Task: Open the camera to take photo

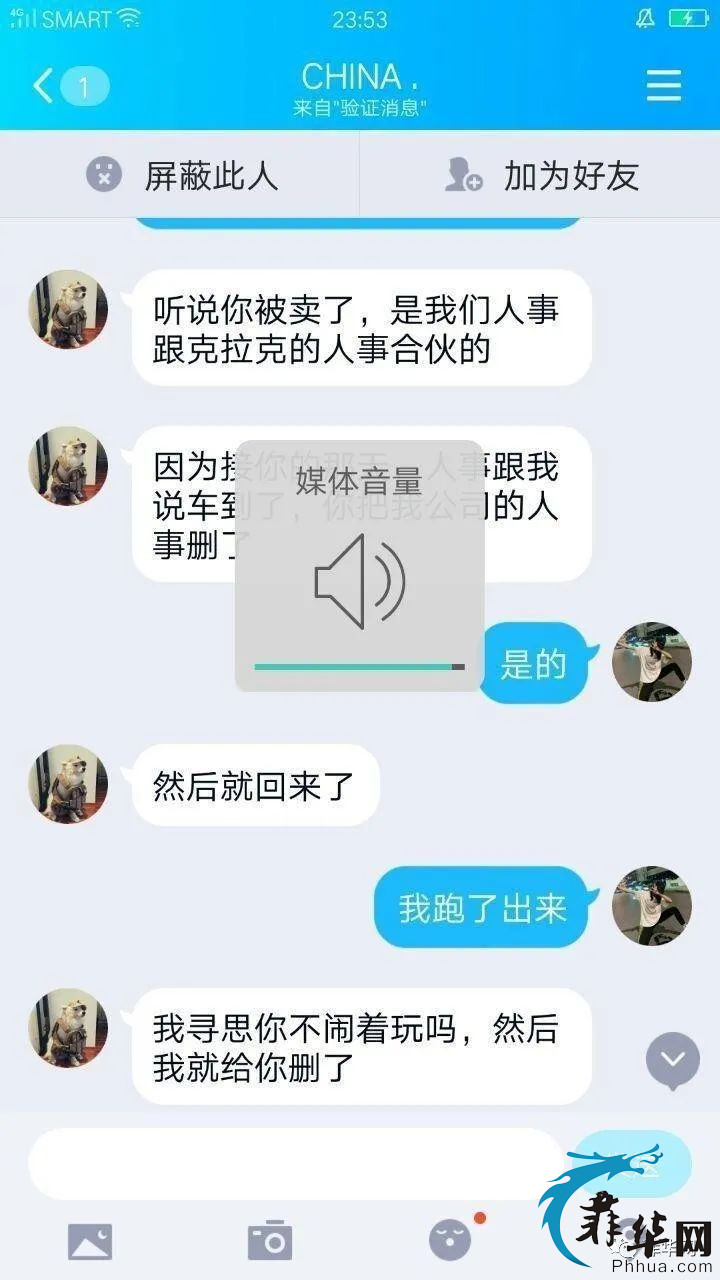Action: 270,1241
